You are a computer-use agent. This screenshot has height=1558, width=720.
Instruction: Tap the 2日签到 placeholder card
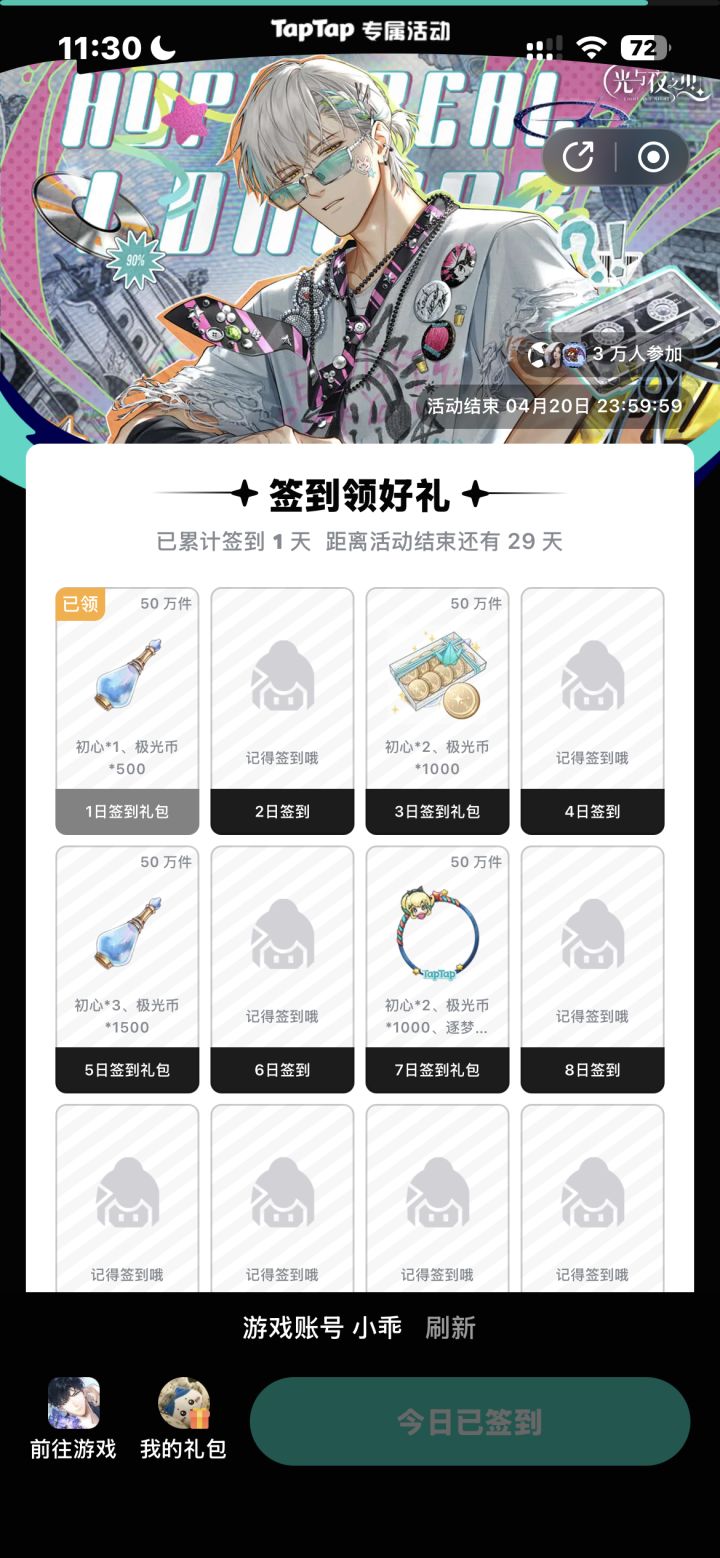pyautogui.click(x=282, y=705)
